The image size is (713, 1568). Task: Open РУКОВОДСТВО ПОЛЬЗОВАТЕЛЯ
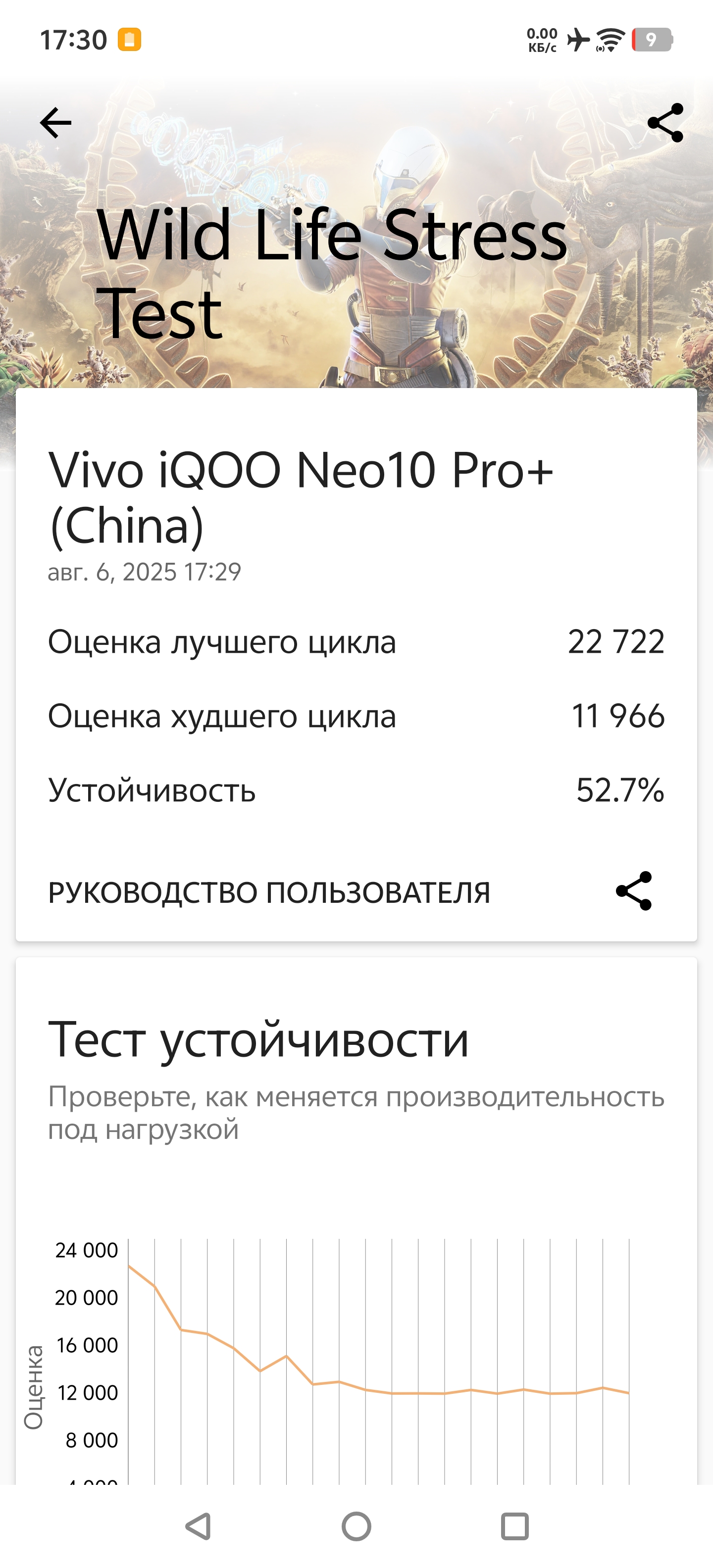pos(269,892)
